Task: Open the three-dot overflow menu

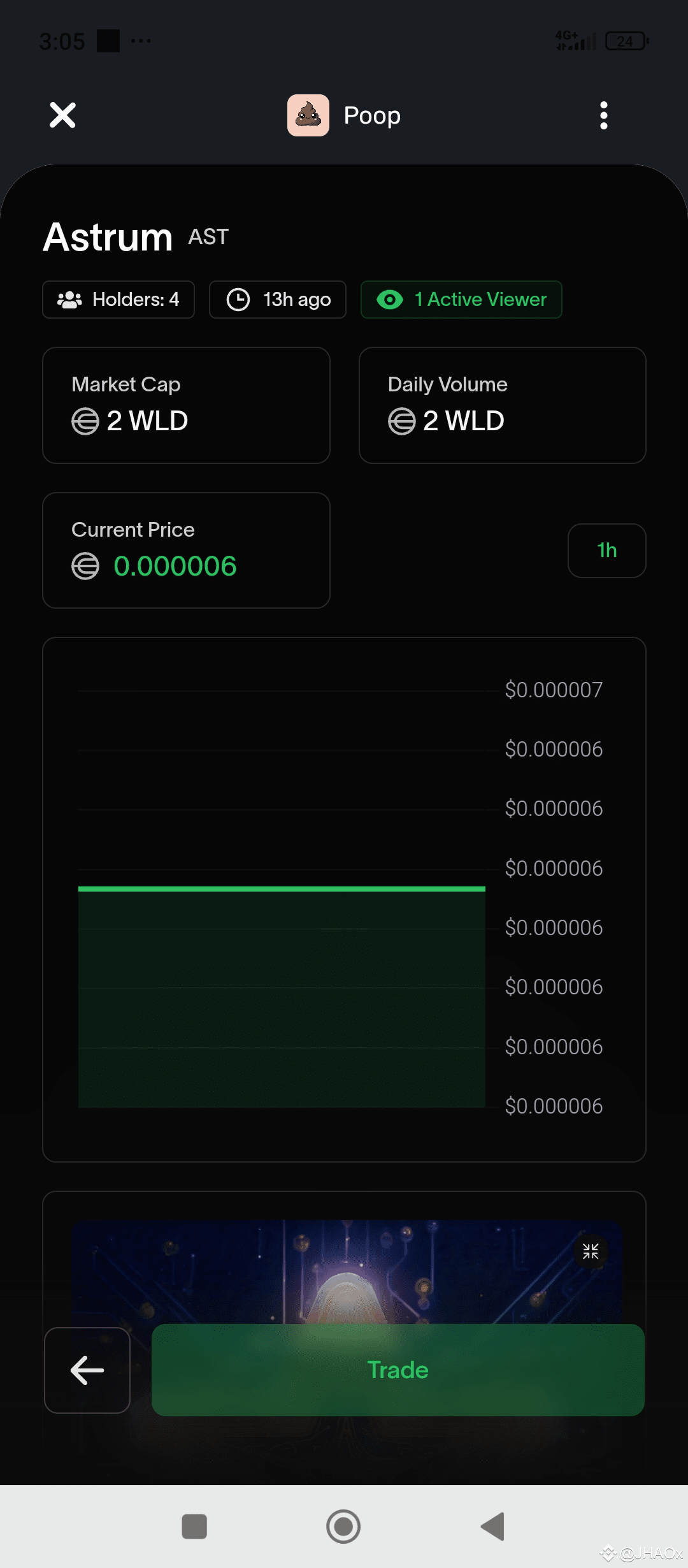Action: [603, 115]
